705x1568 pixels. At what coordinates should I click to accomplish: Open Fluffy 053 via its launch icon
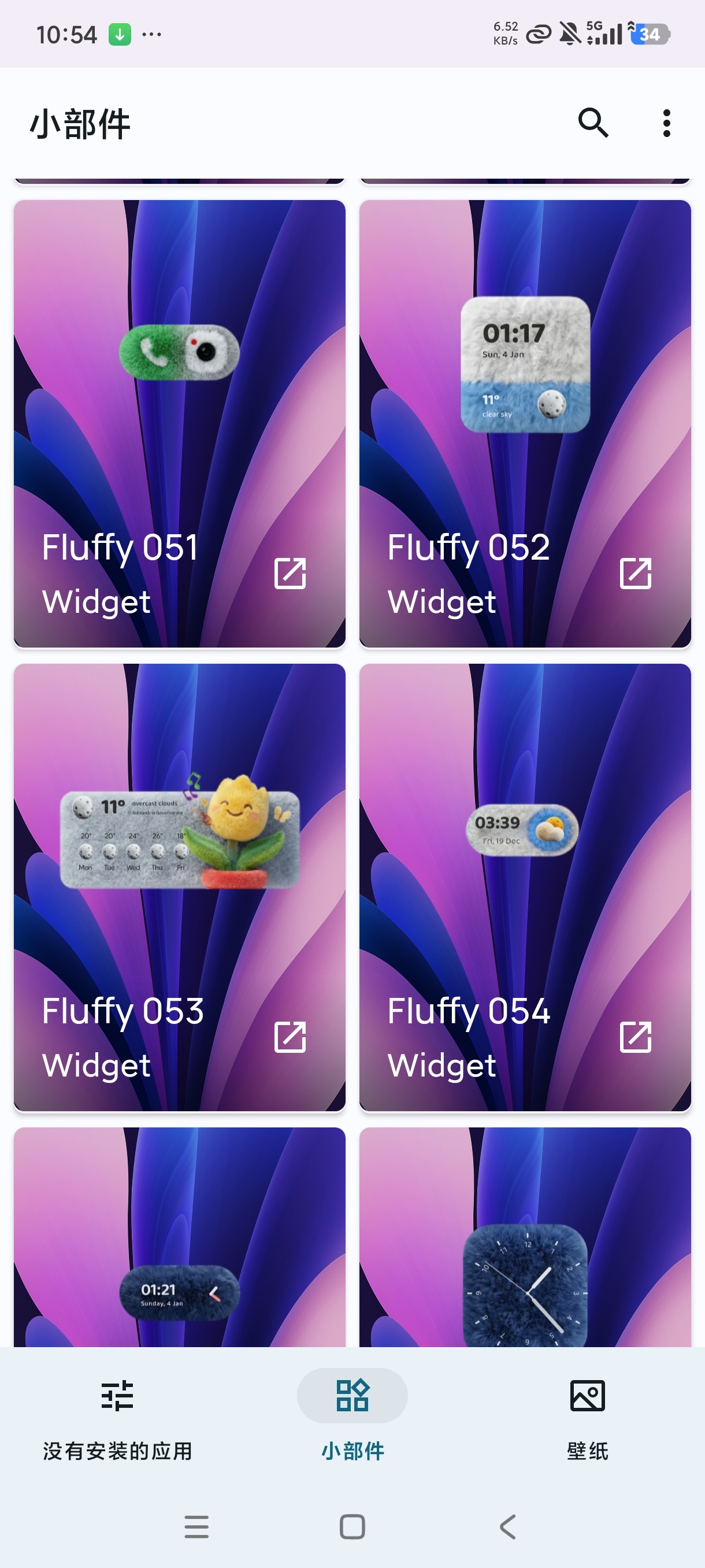click(x=290, y=1037)
